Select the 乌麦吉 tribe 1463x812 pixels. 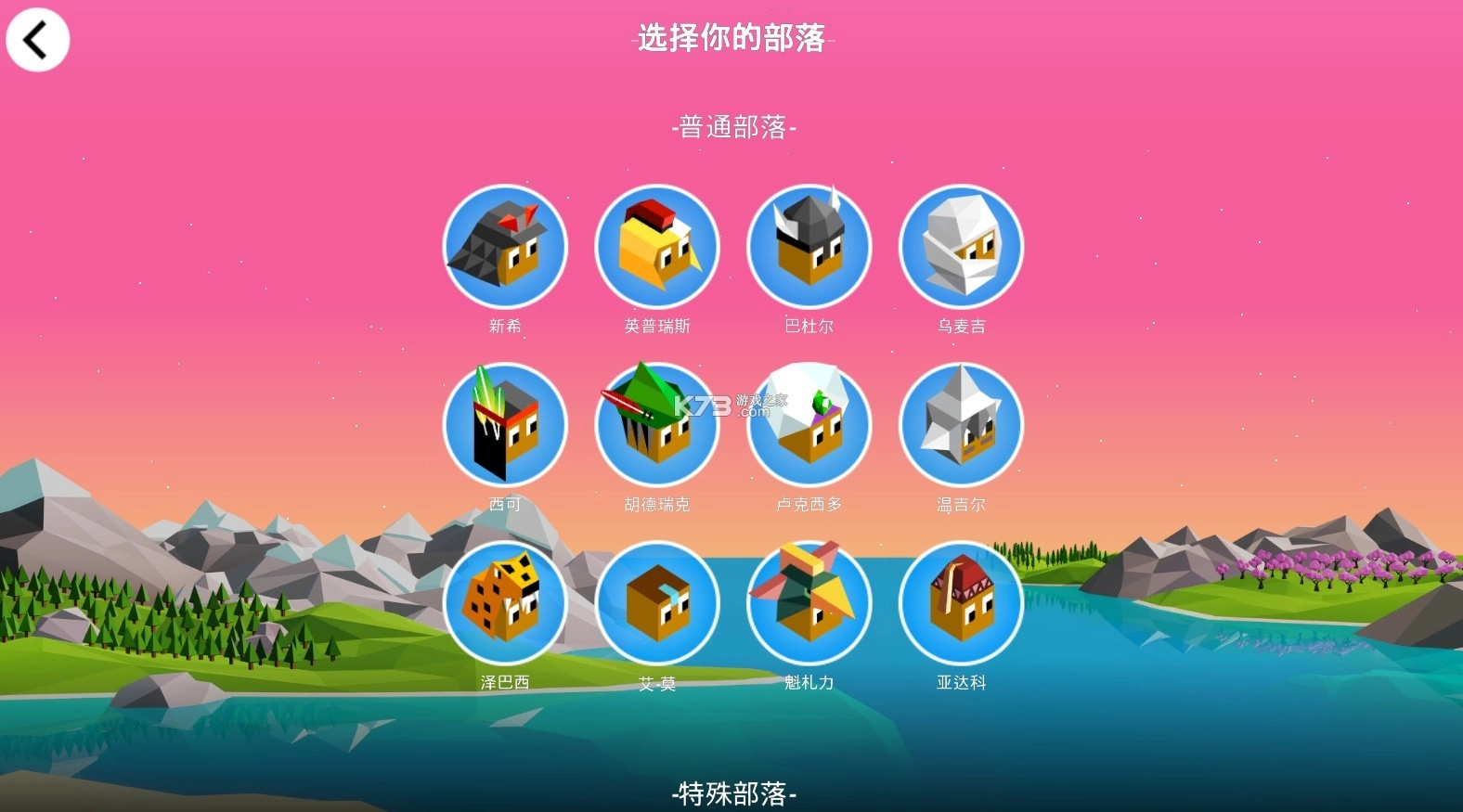point(962,247)
